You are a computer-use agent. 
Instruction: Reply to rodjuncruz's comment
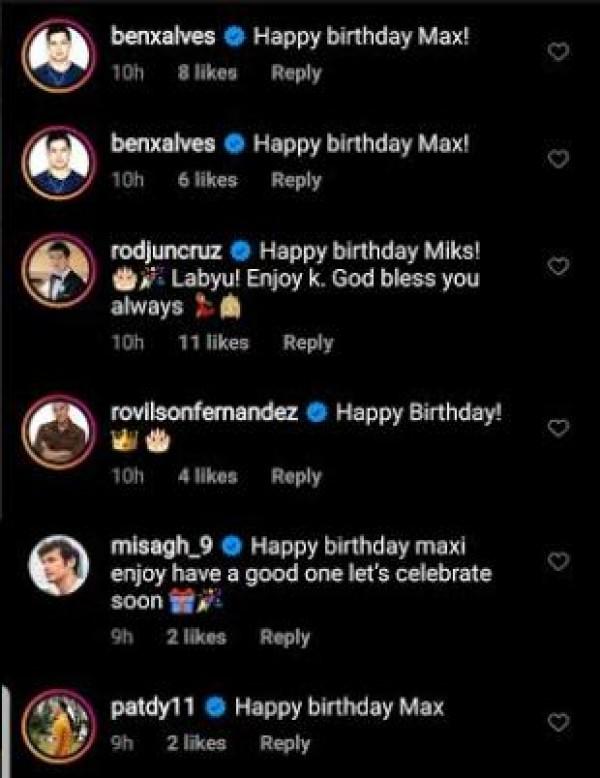(x=307, y=342)
